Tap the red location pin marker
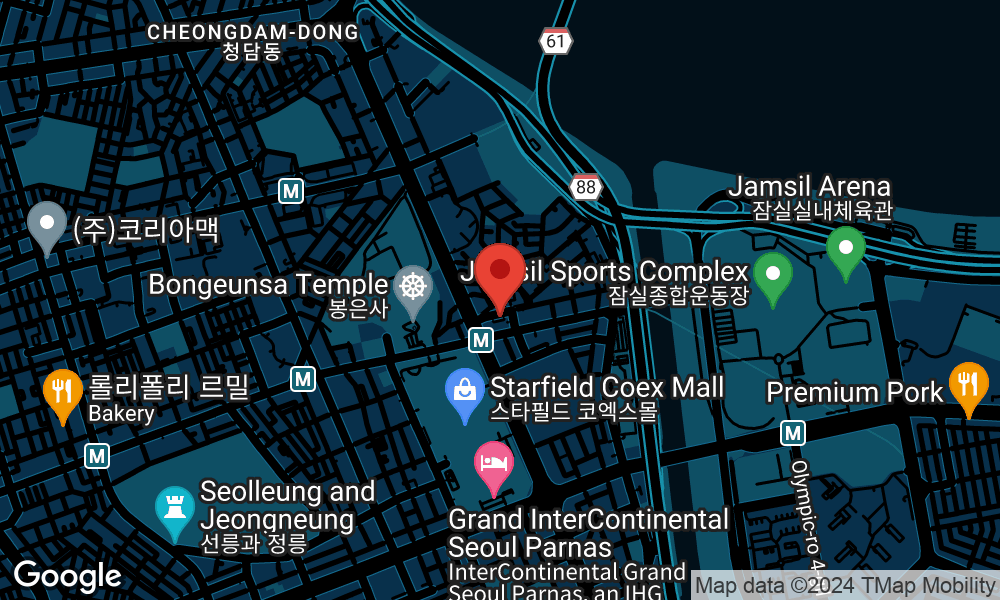The width and height of the screenshot is (1000, 600). [x=499, y=272]
